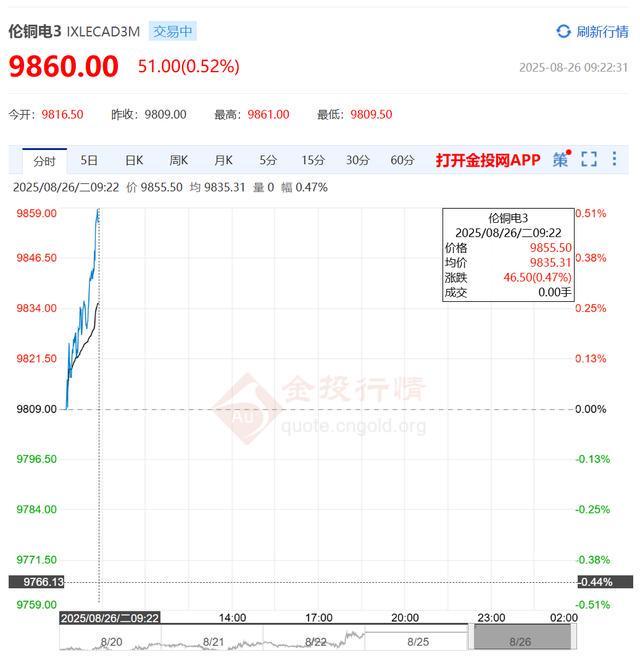Switch to the 15分 interval
This screenshot has height=663, width=640.
point(313,160)
